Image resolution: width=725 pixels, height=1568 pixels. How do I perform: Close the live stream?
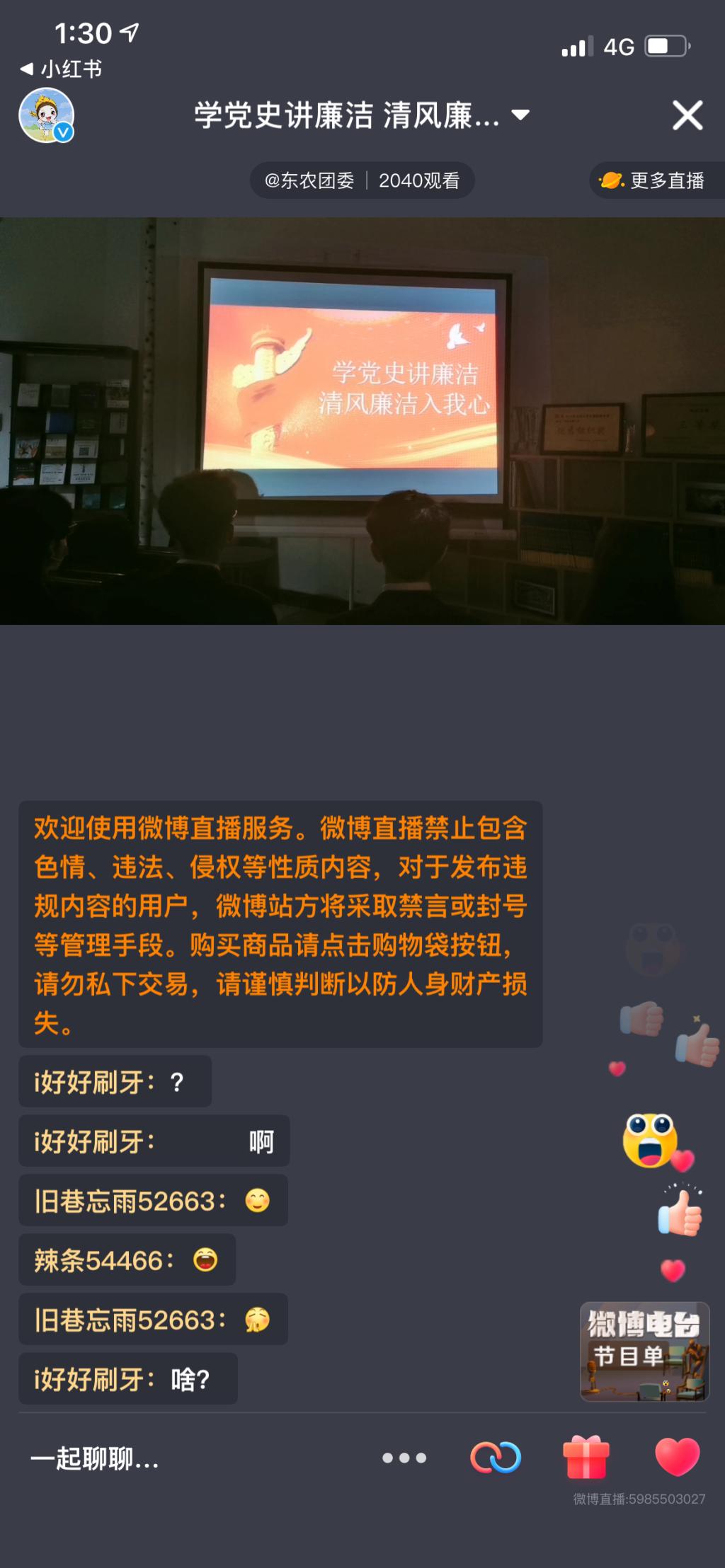(x=687, y=115)
